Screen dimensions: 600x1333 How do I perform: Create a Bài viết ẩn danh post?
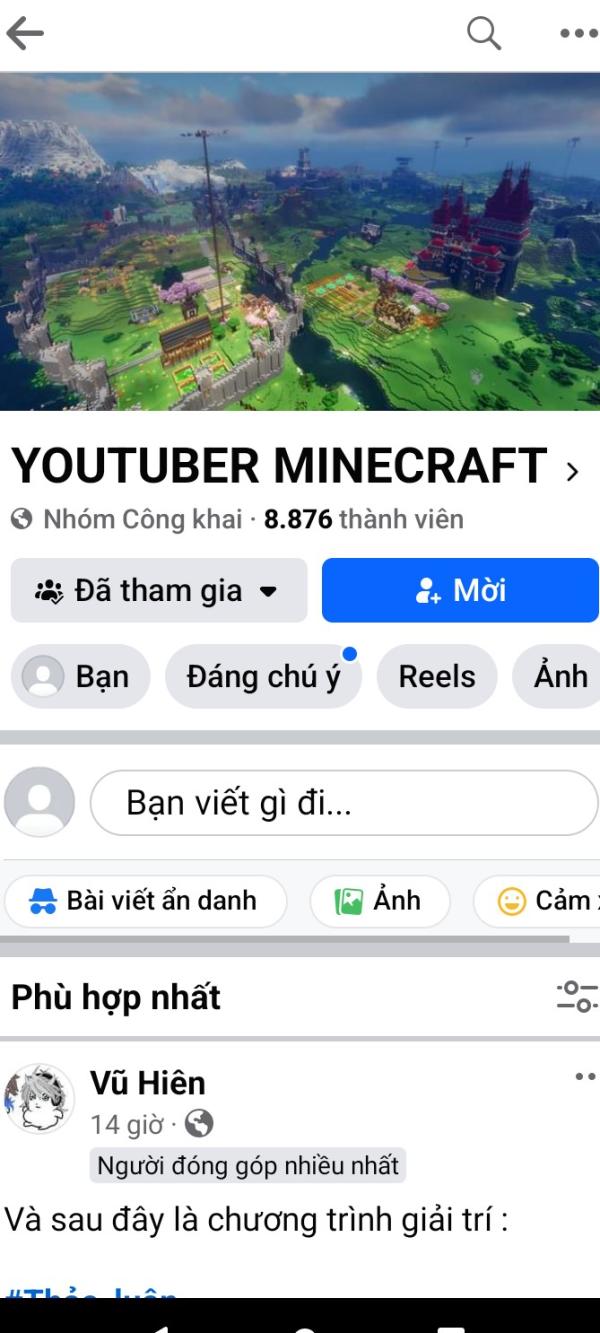click(x=145, y=901)
